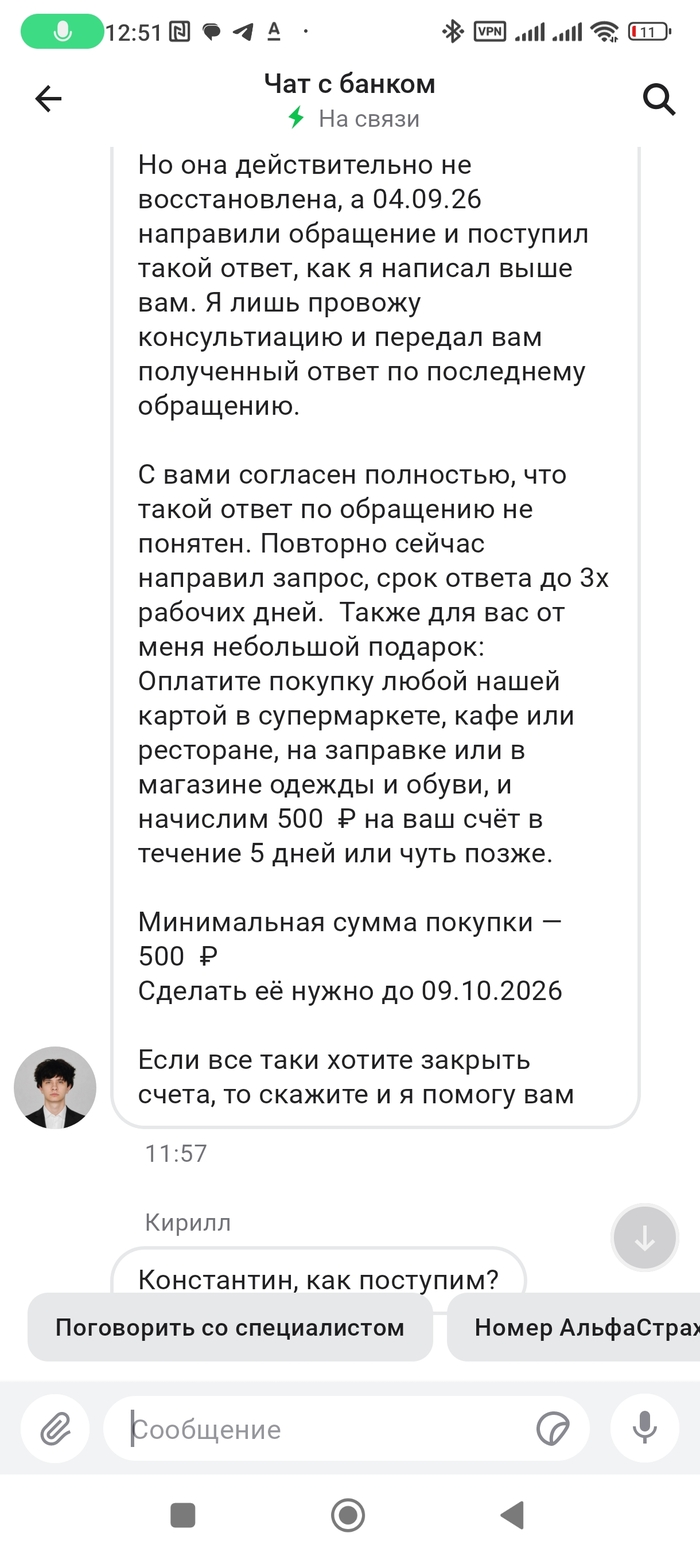
Task: Tap the system home button
Action: (348, 1515)
